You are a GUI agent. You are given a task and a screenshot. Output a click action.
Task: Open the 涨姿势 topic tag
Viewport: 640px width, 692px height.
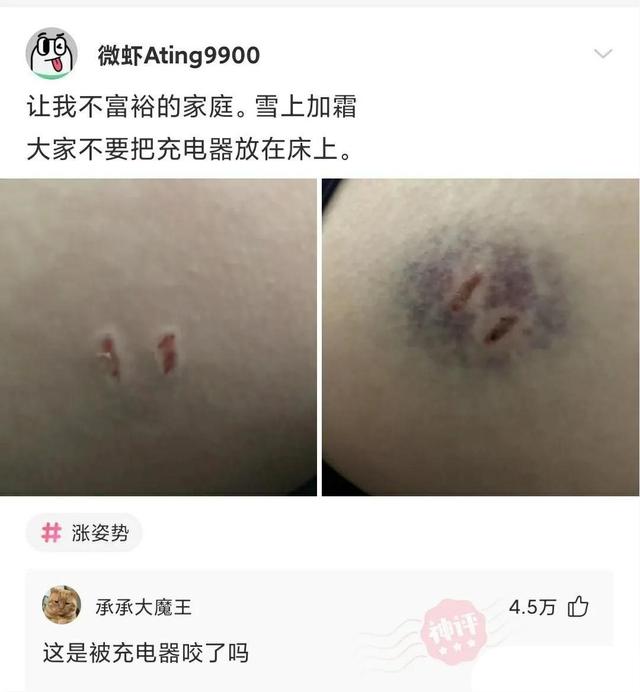(x=84, y=533)
